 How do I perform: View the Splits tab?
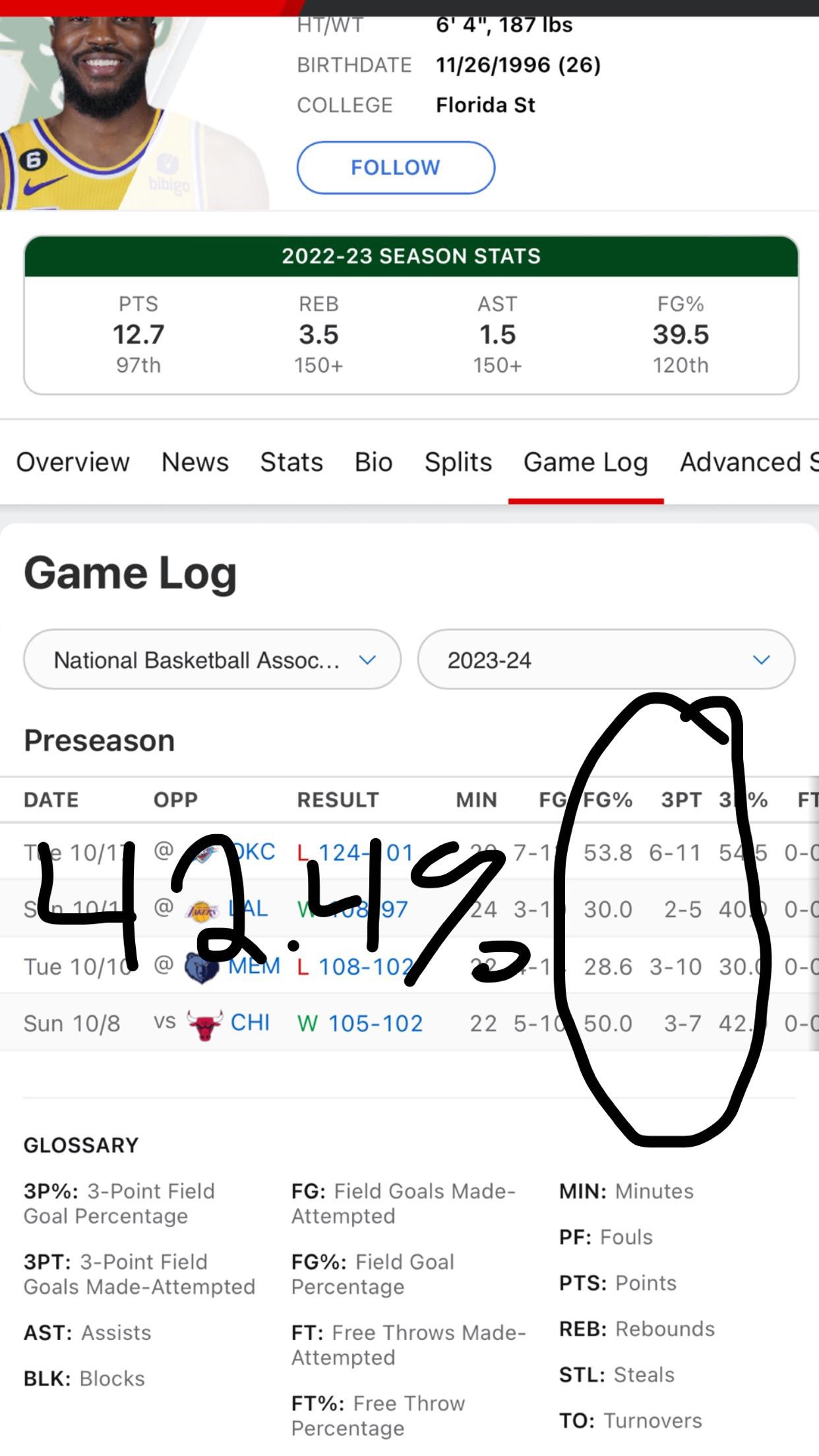(x=458, y=462)
